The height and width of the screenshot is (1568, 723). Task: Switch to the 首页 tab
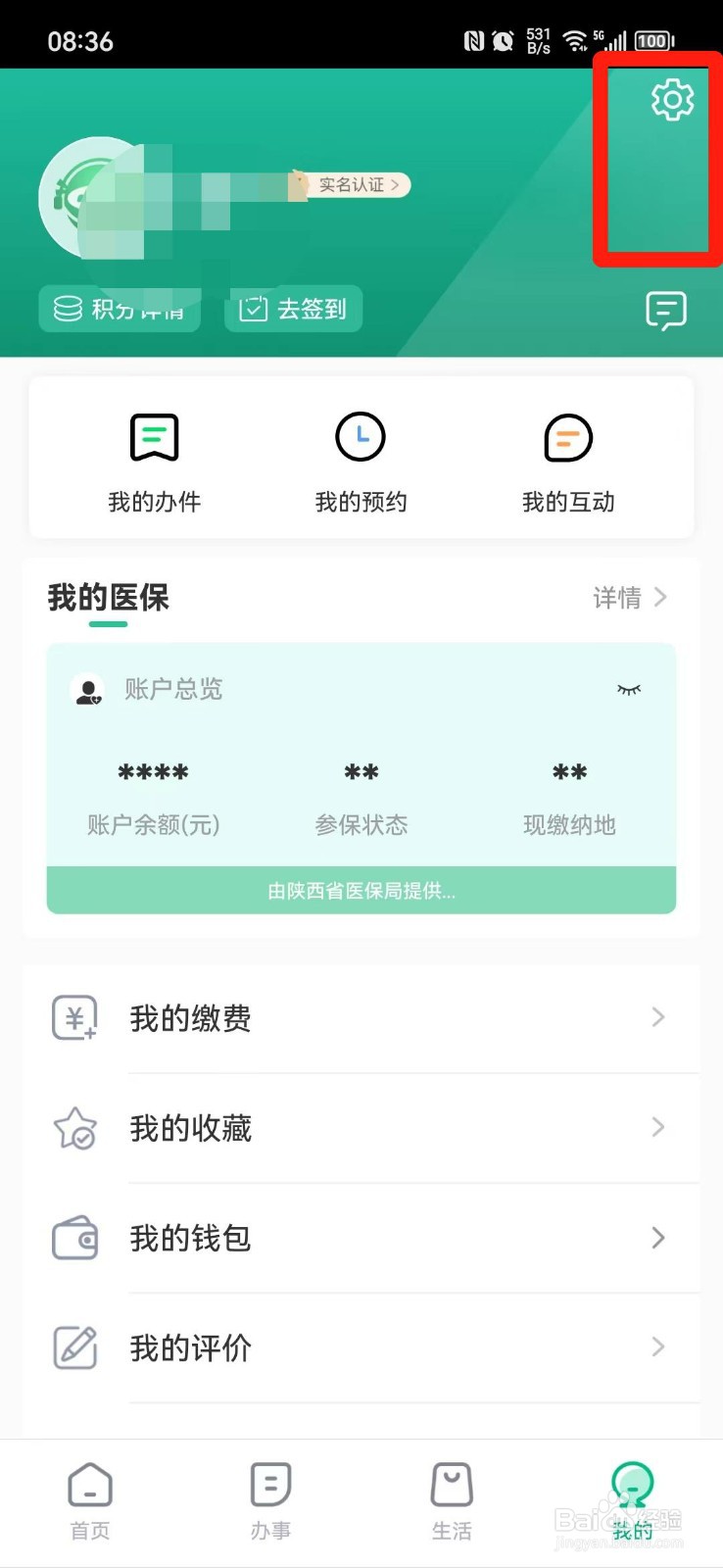[x=90, y=1501]
